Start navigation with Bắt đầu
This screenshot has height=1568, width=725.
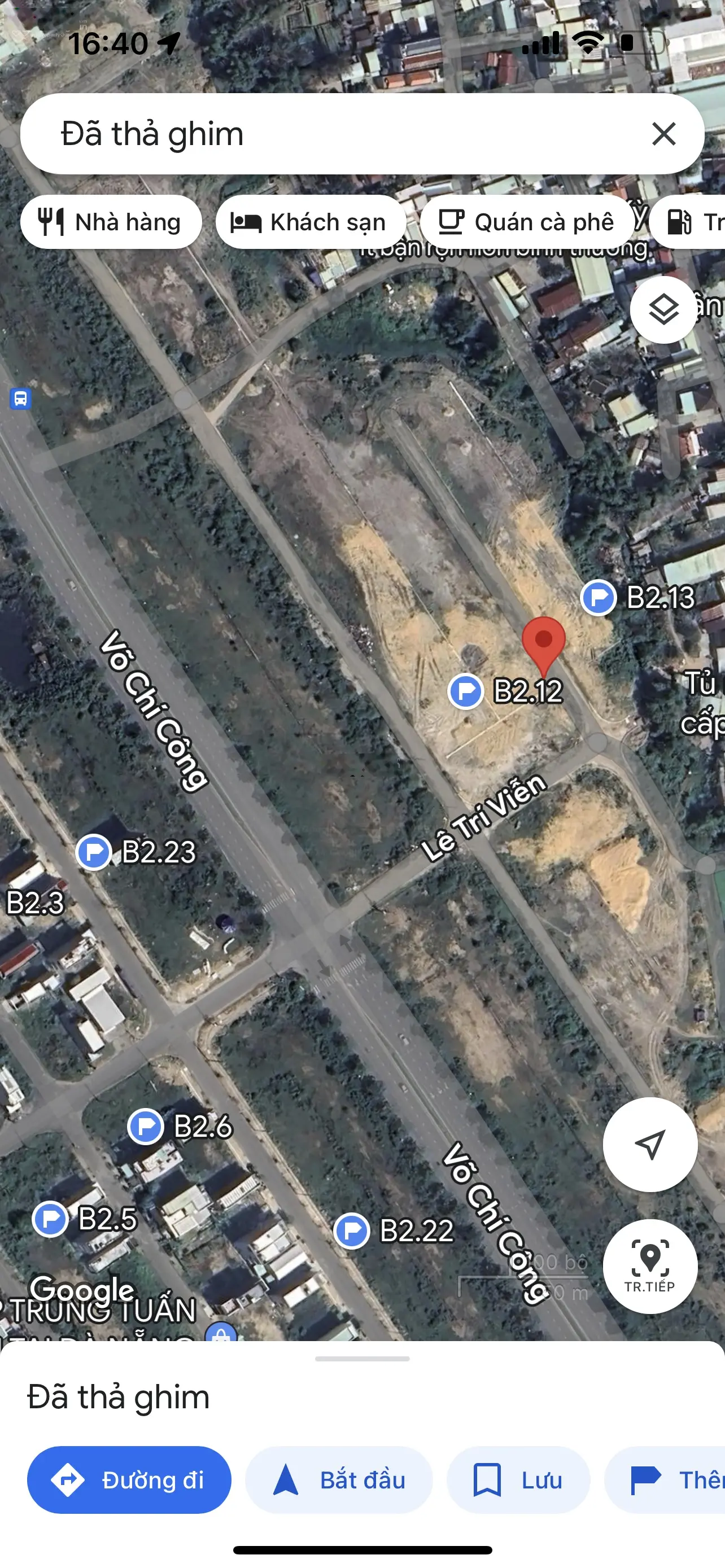[x=338, y=1480]
